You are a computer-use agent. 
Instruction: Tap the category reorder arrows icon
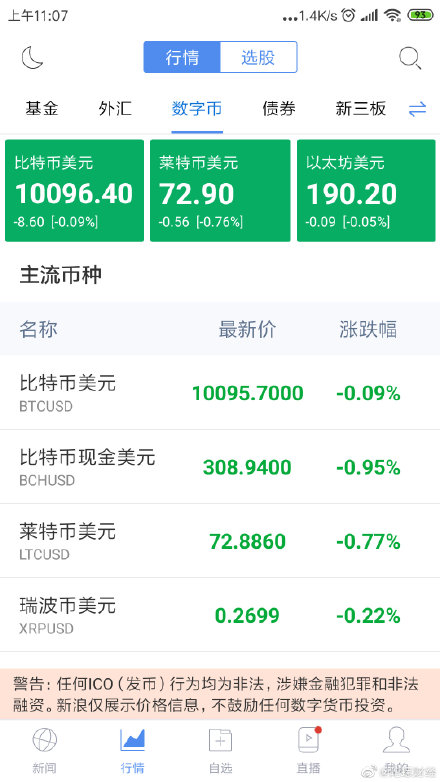point(417,109)
